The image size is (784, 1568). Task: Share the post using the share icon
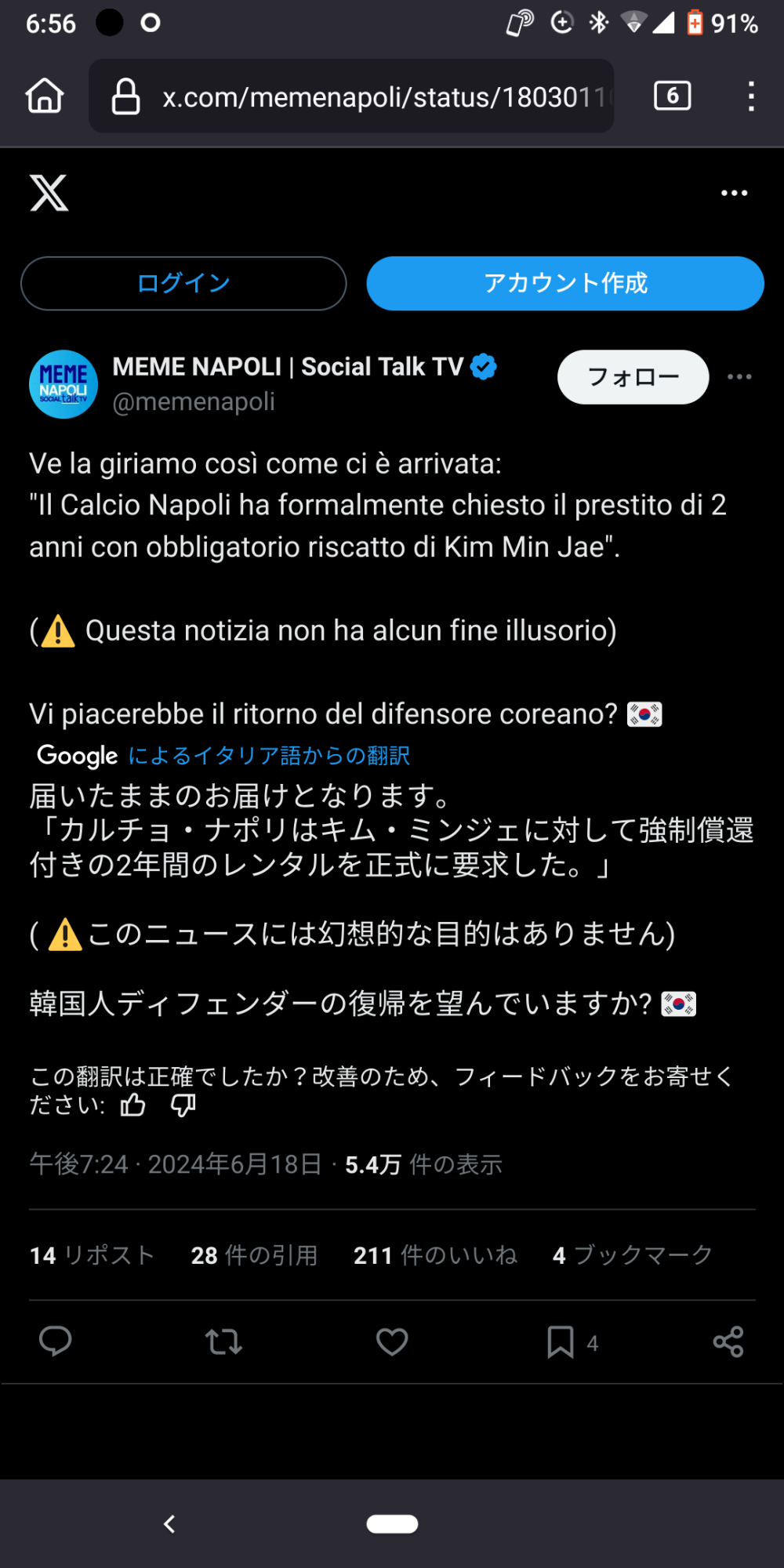tap(728, 1341)
